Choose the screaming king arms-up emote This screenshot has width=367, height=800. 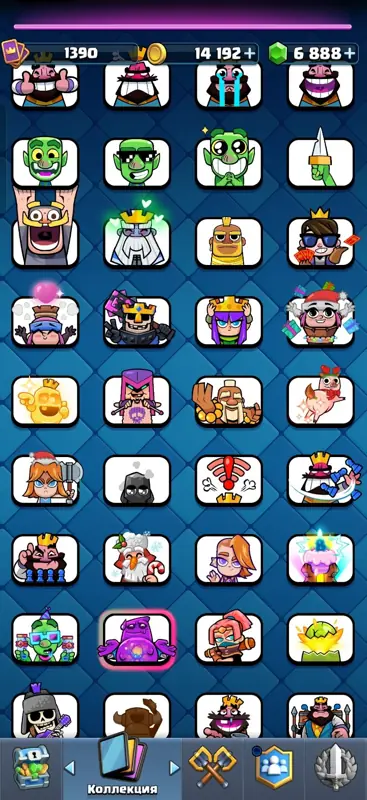pos(45,229)
